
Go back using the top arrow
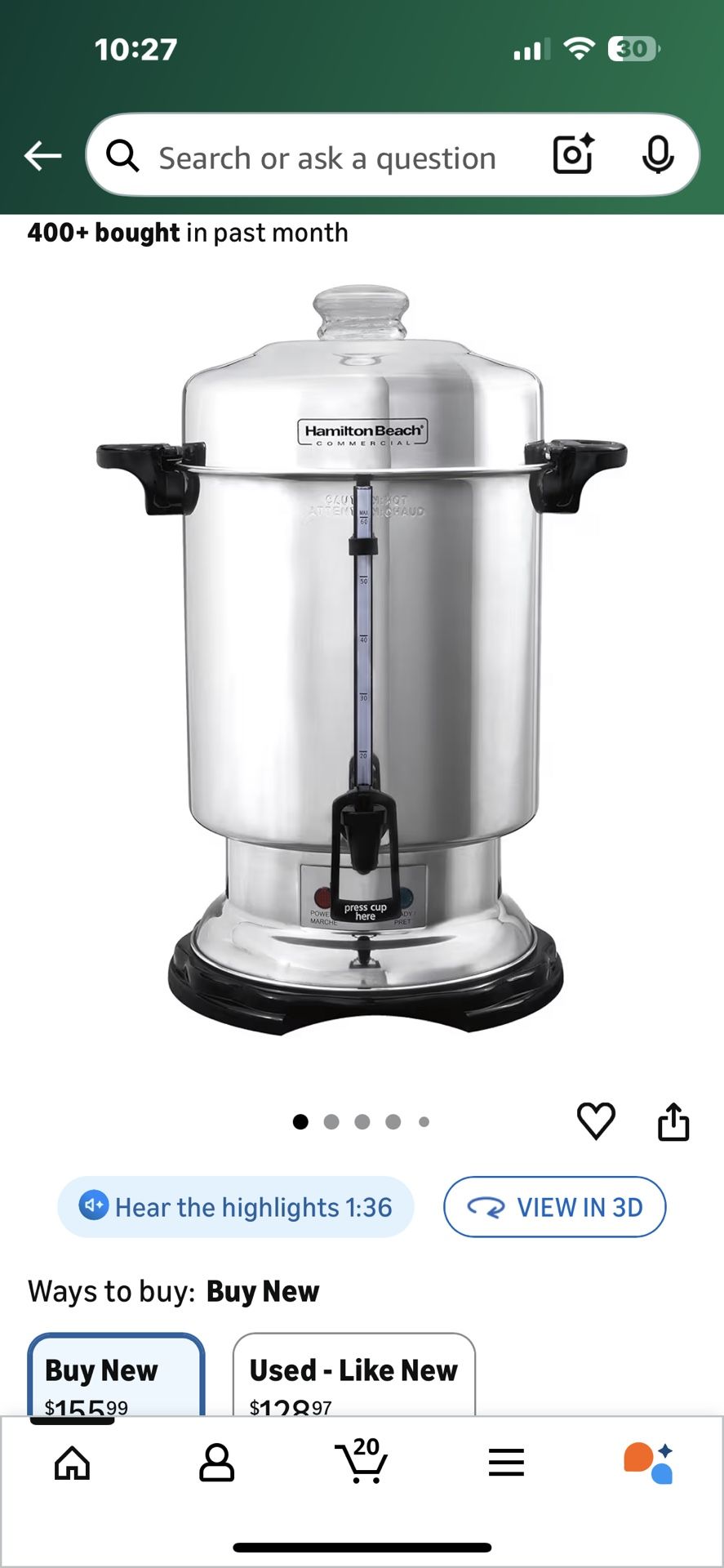[43, 155]
